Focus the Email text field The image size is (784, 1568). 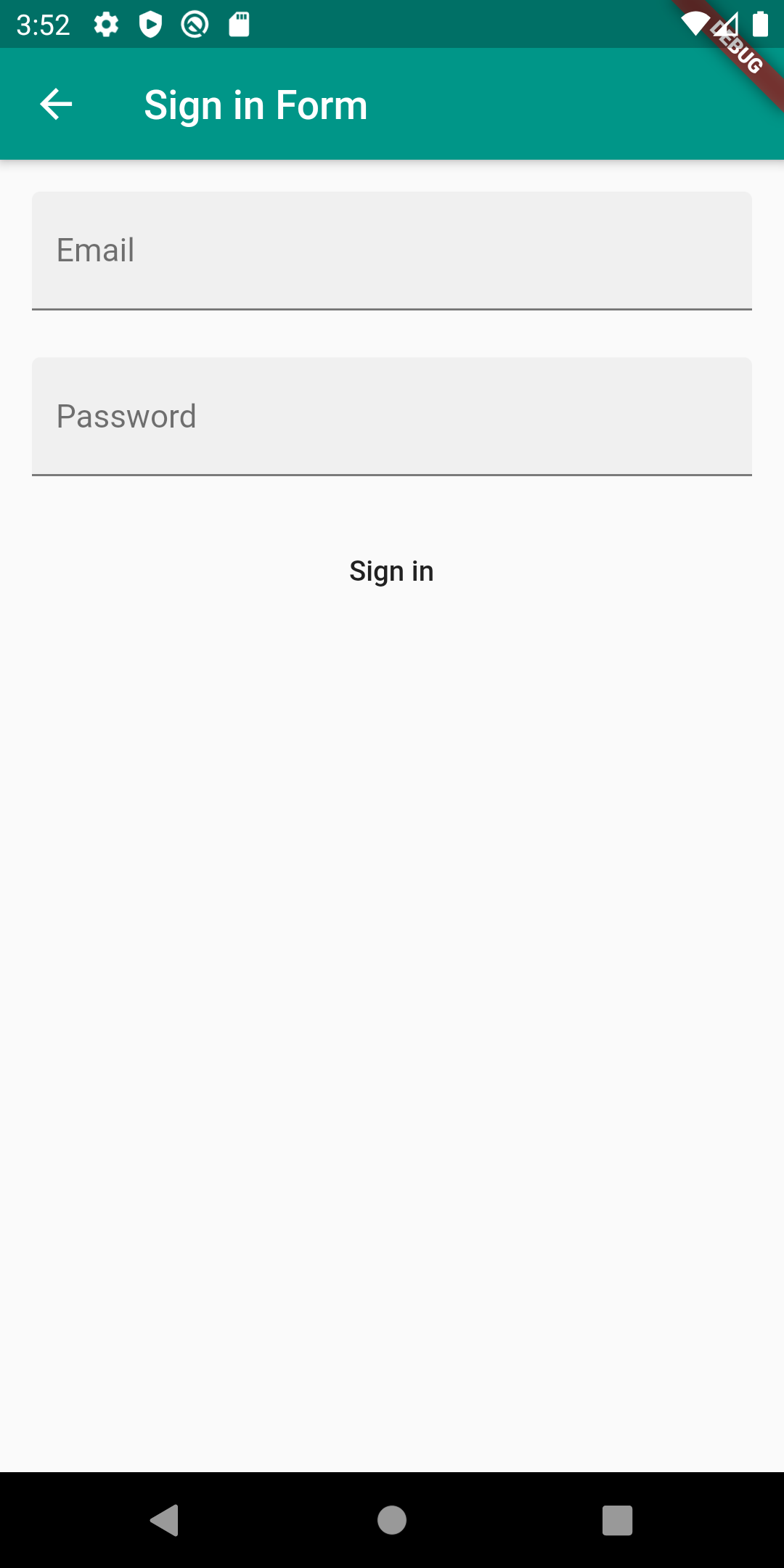pyautogui.click(x=392, y=250)
